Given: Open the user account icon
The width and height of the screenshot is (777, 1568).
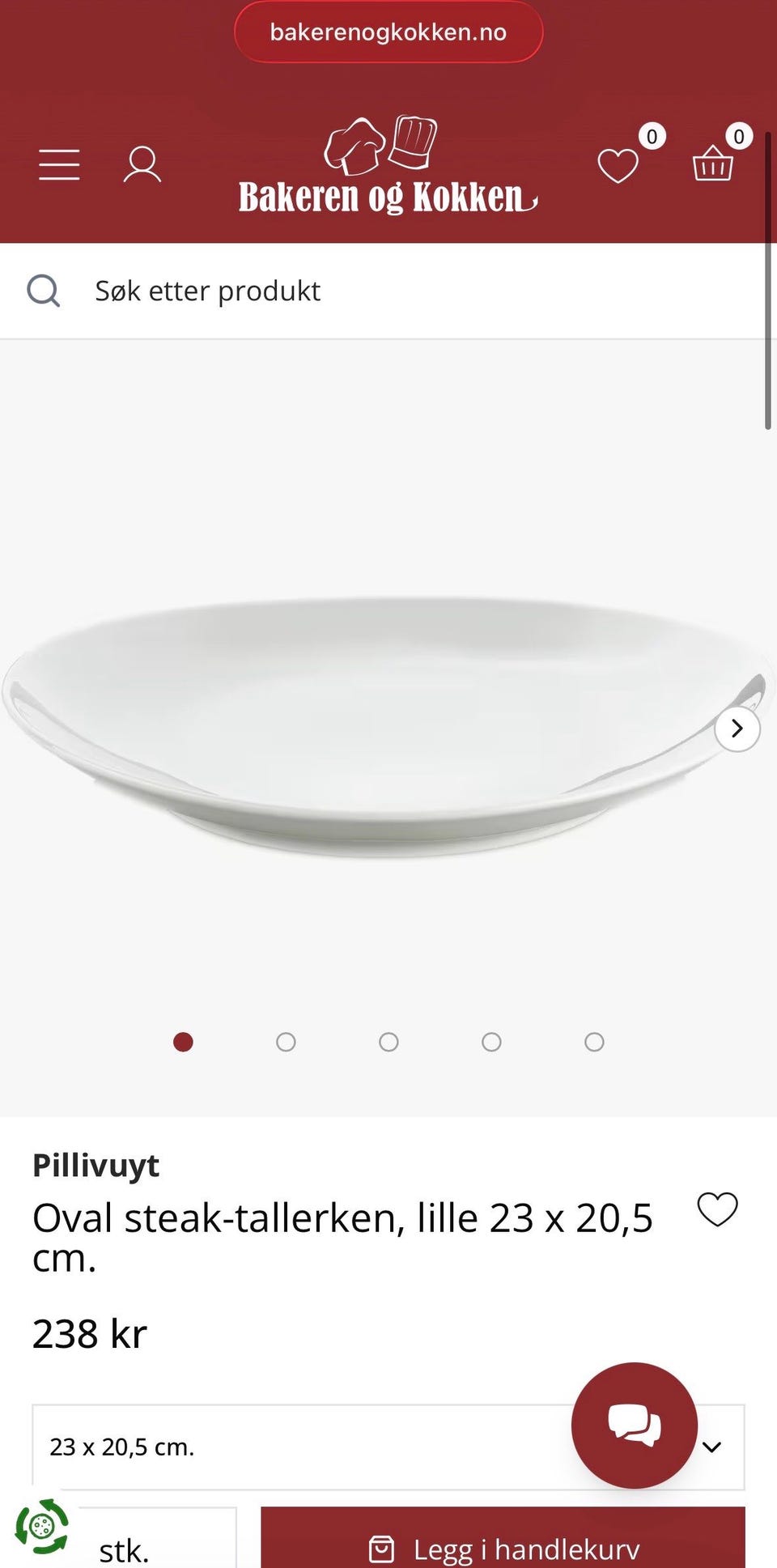Looking at the screenshot, I should pyautogui.click(x=142, y=164).
